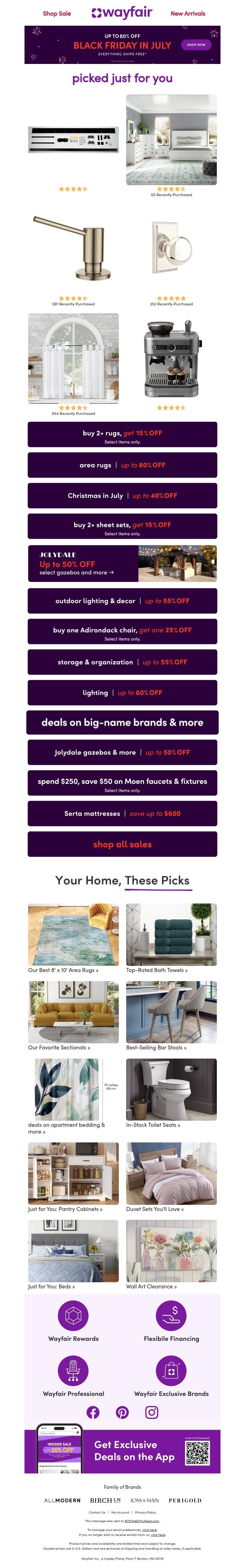Visit Wayfair's Instagram profile

pyautogui.click(x=152, y=1412)
